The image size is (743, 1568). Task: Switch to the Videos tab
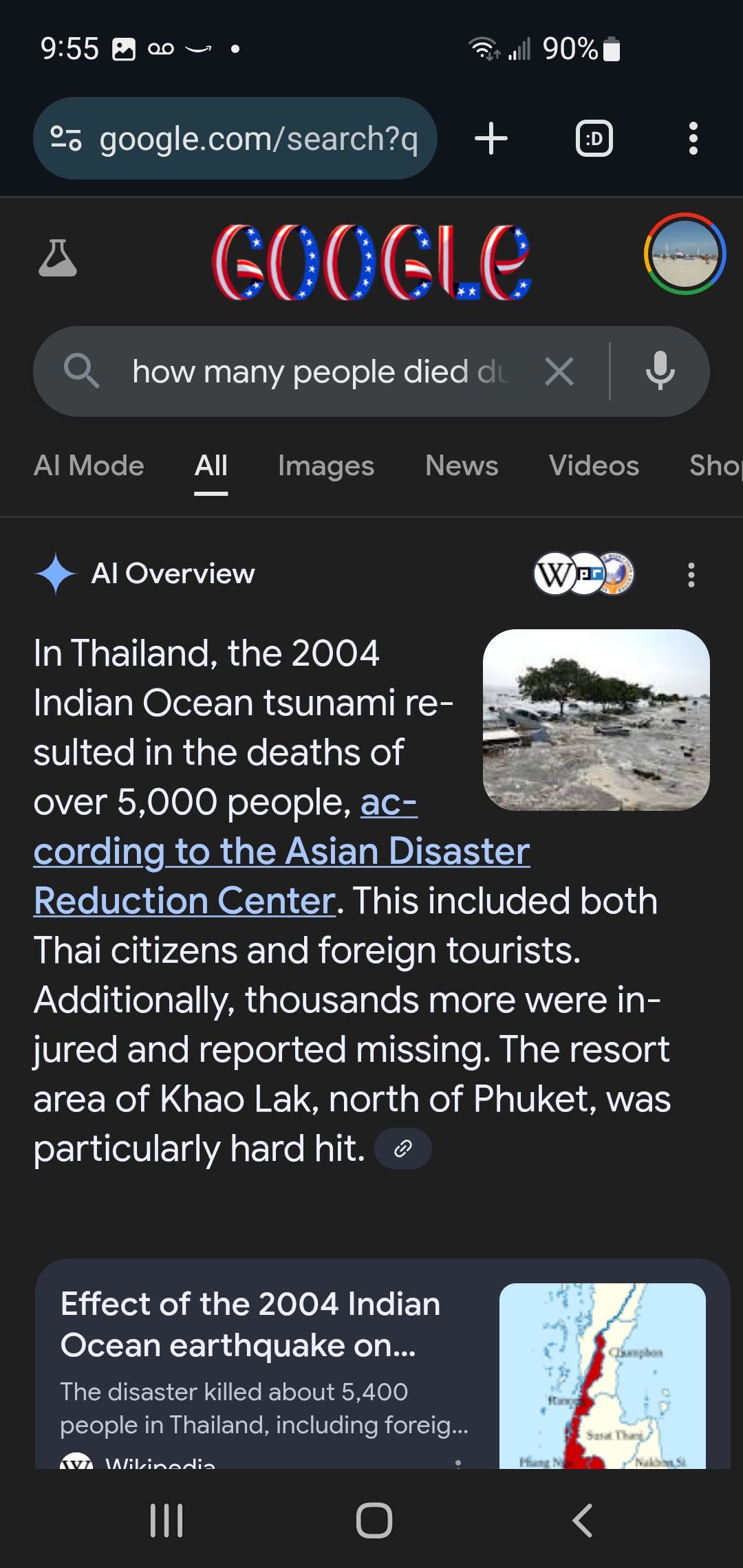click(594, 466)
